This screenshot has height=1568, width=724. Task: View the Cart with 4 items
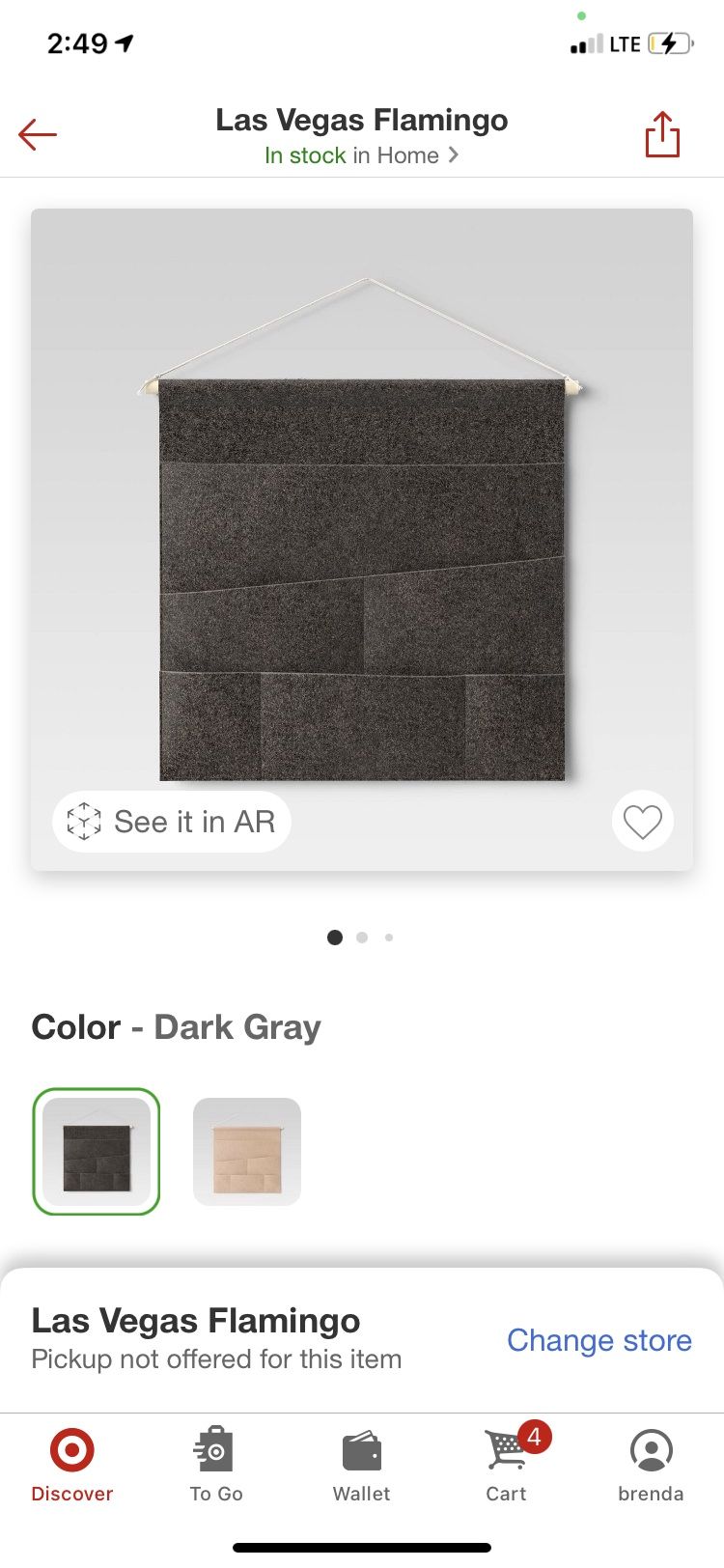click(x=507, y=1465)
